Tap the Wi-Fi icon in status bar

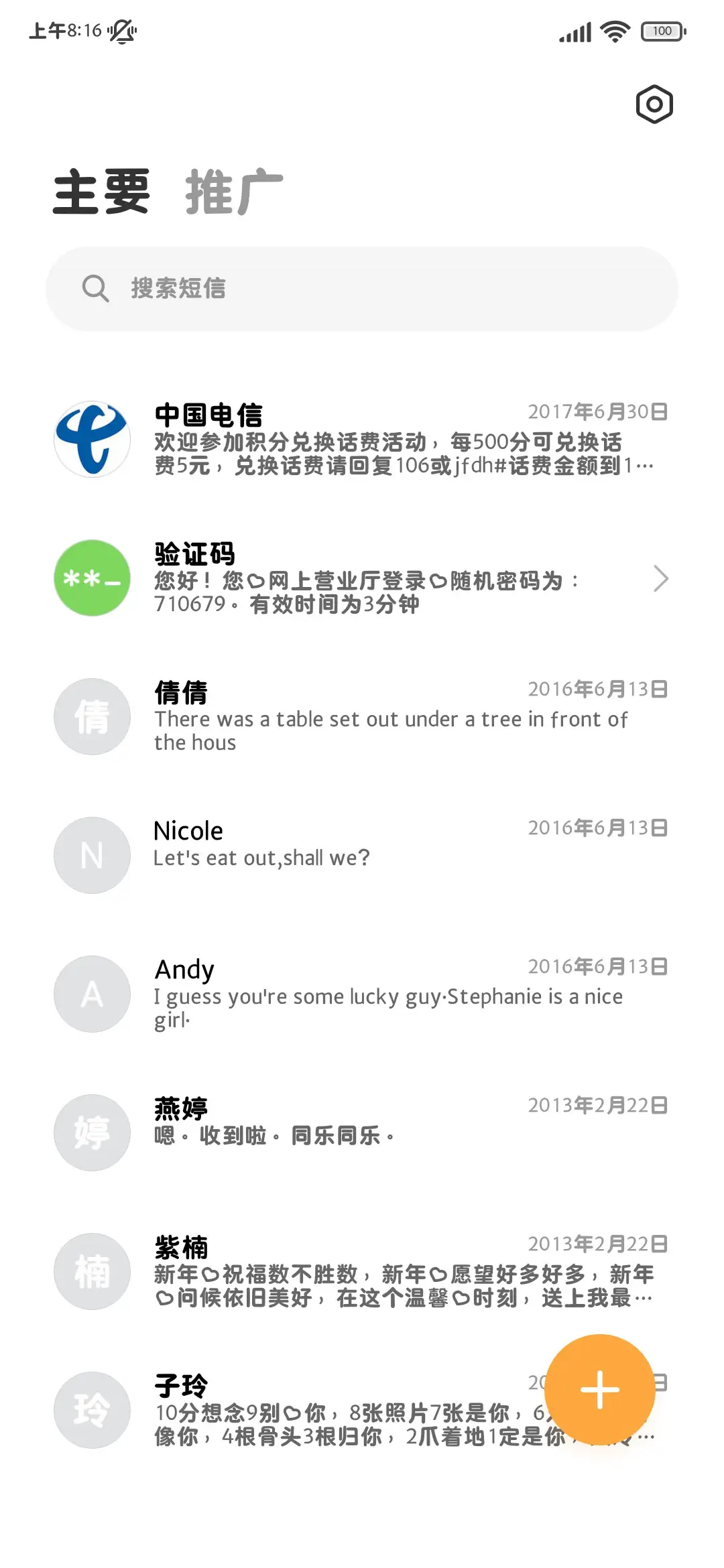click(x=614, y=30)
